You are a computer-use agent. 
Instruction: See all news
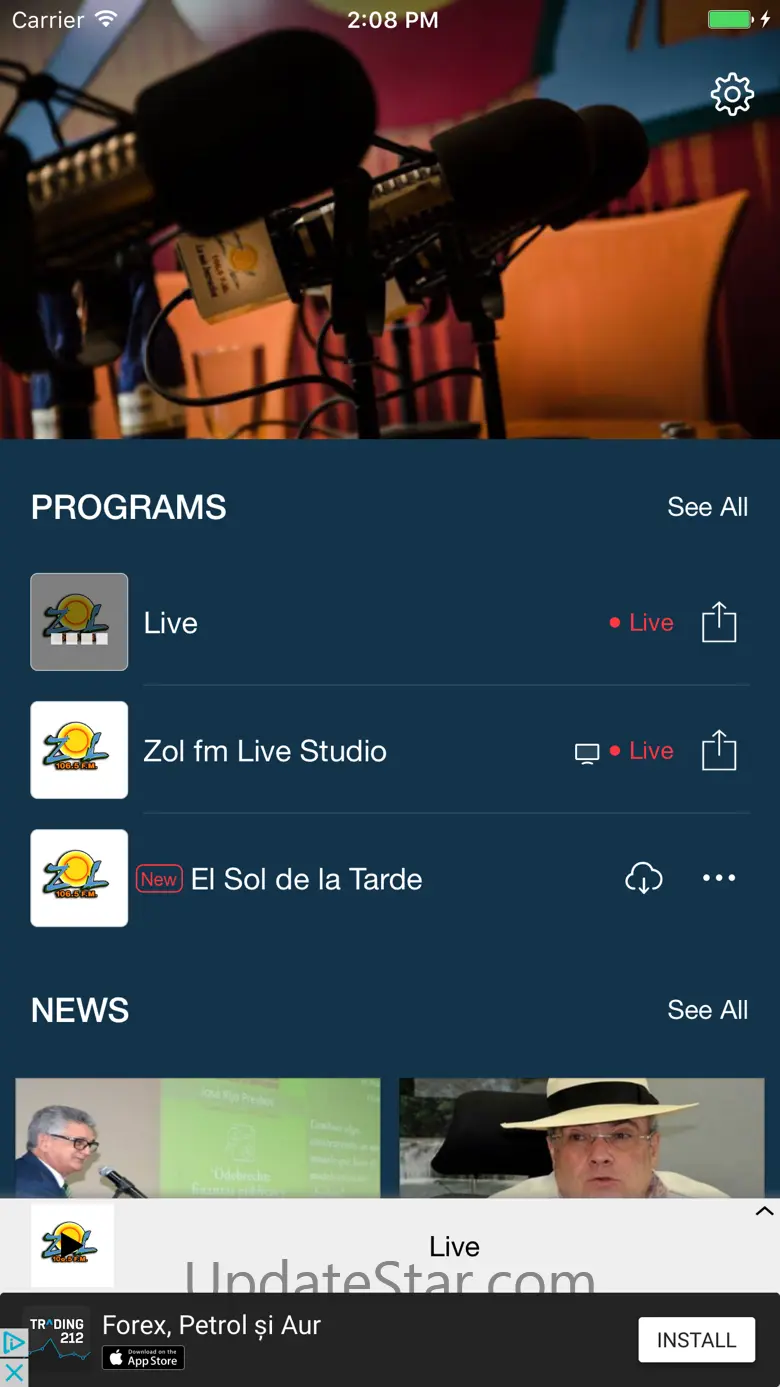tap(707, 1010)
